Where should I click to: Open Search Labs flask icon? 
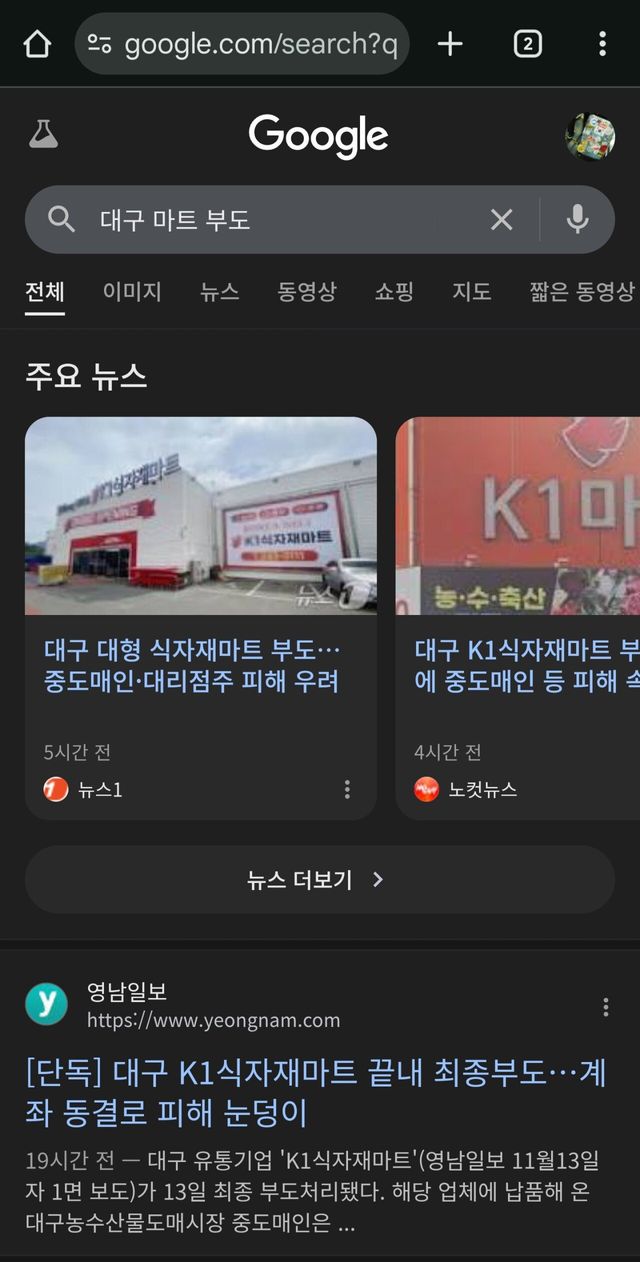[44, 135]
